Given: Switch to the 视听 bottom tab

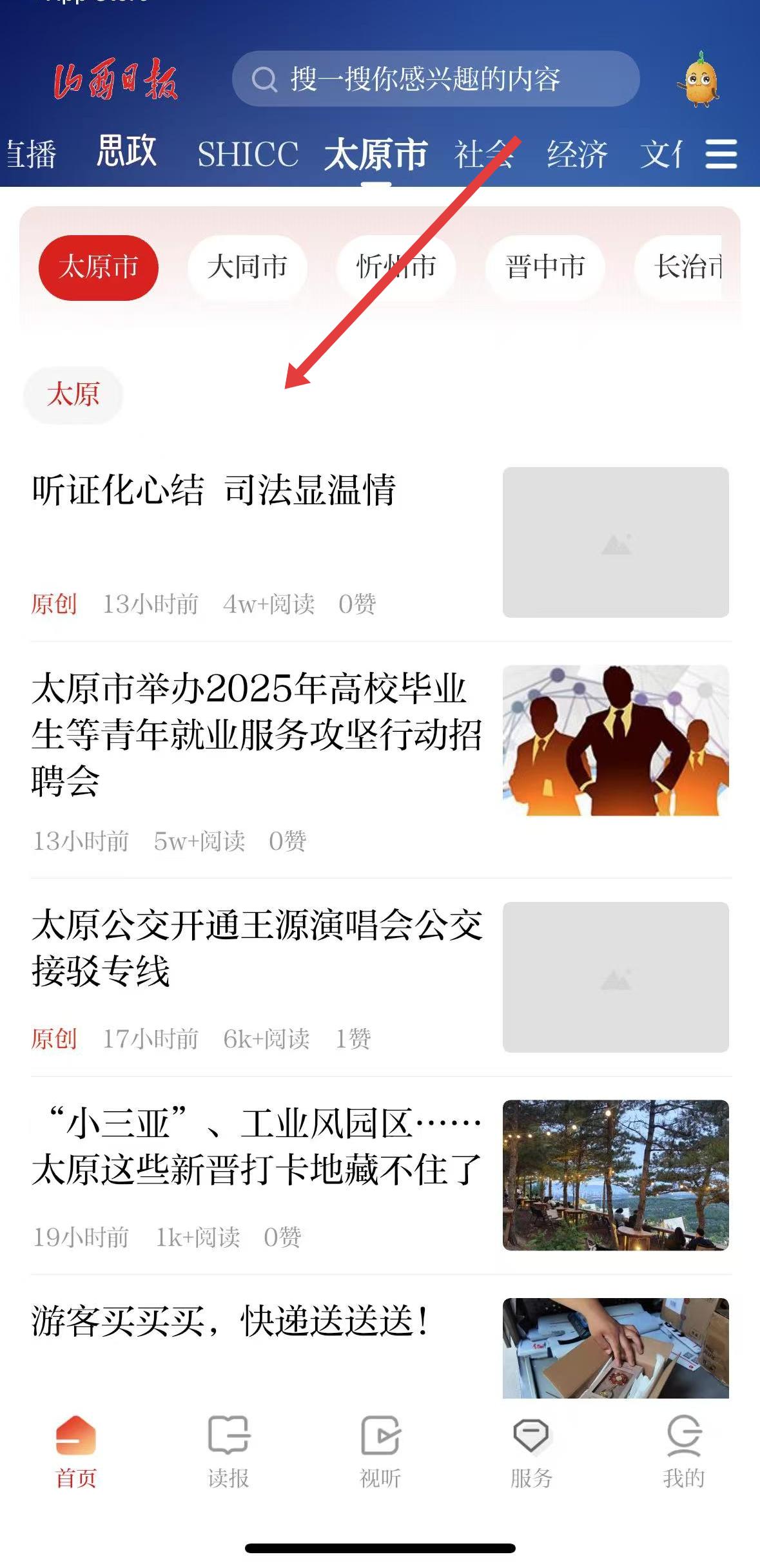Looking at the screenshot, I should point(380,1451).
